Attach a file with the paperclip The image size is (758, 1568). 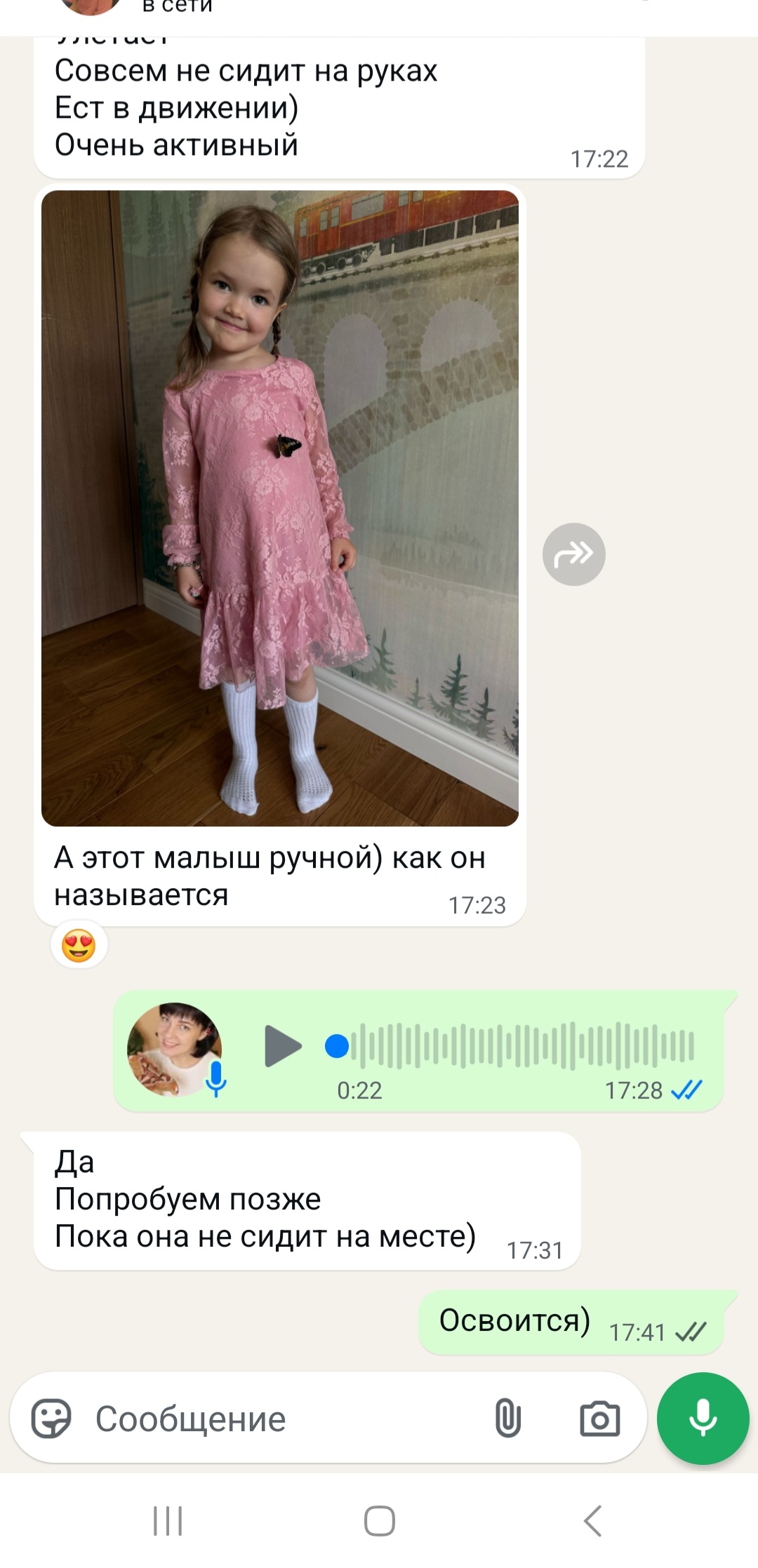click(x=507, y=1419)
